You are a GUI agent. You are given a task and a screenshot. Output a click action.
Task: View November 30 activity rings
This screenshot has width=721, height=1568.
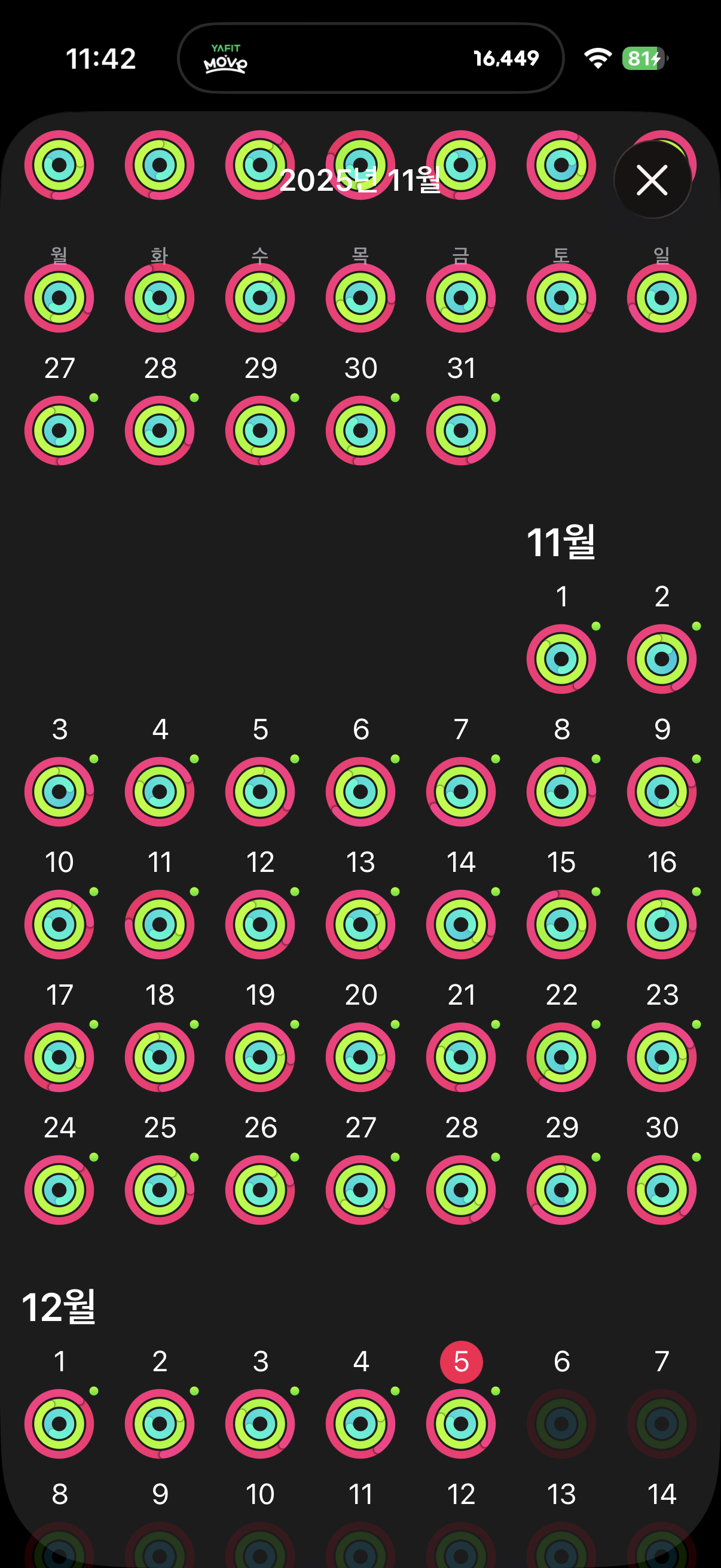click(661, 1189)
